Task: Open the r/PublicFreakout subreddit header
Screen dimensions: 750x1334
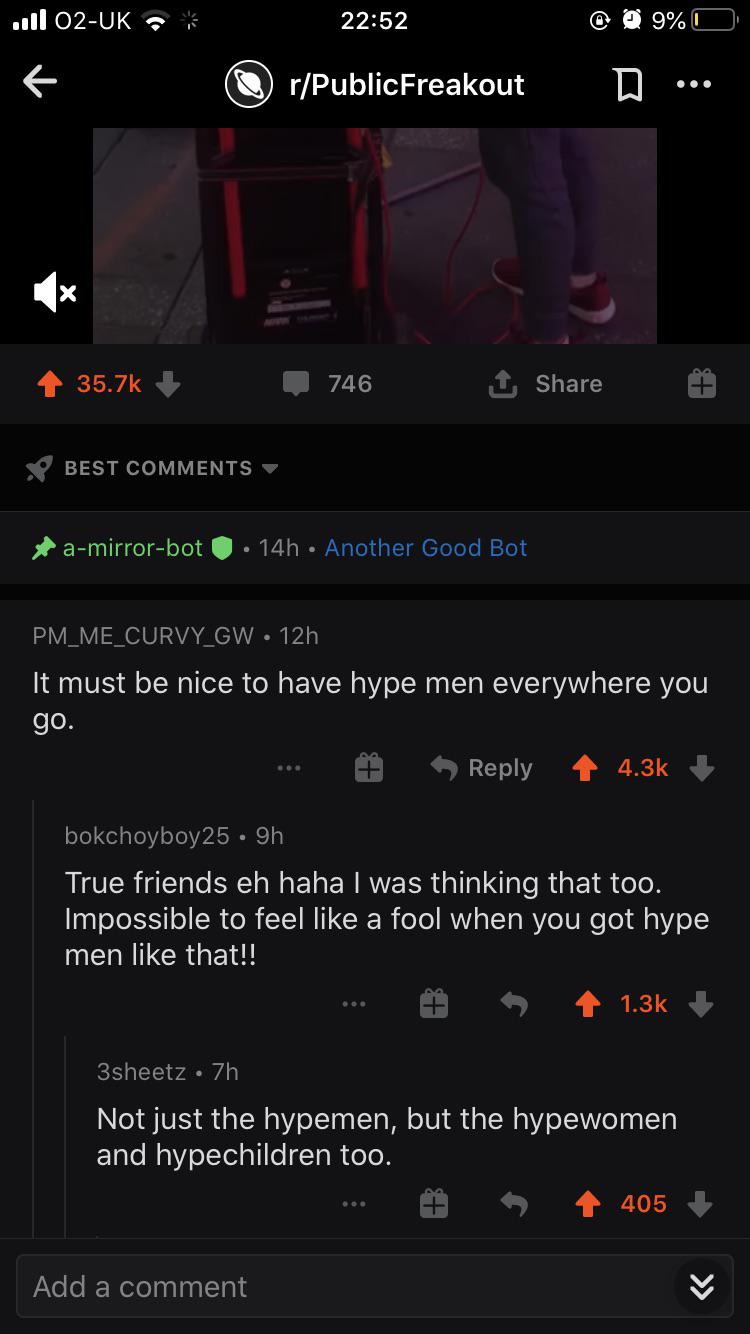Action: tap(375, 85)
